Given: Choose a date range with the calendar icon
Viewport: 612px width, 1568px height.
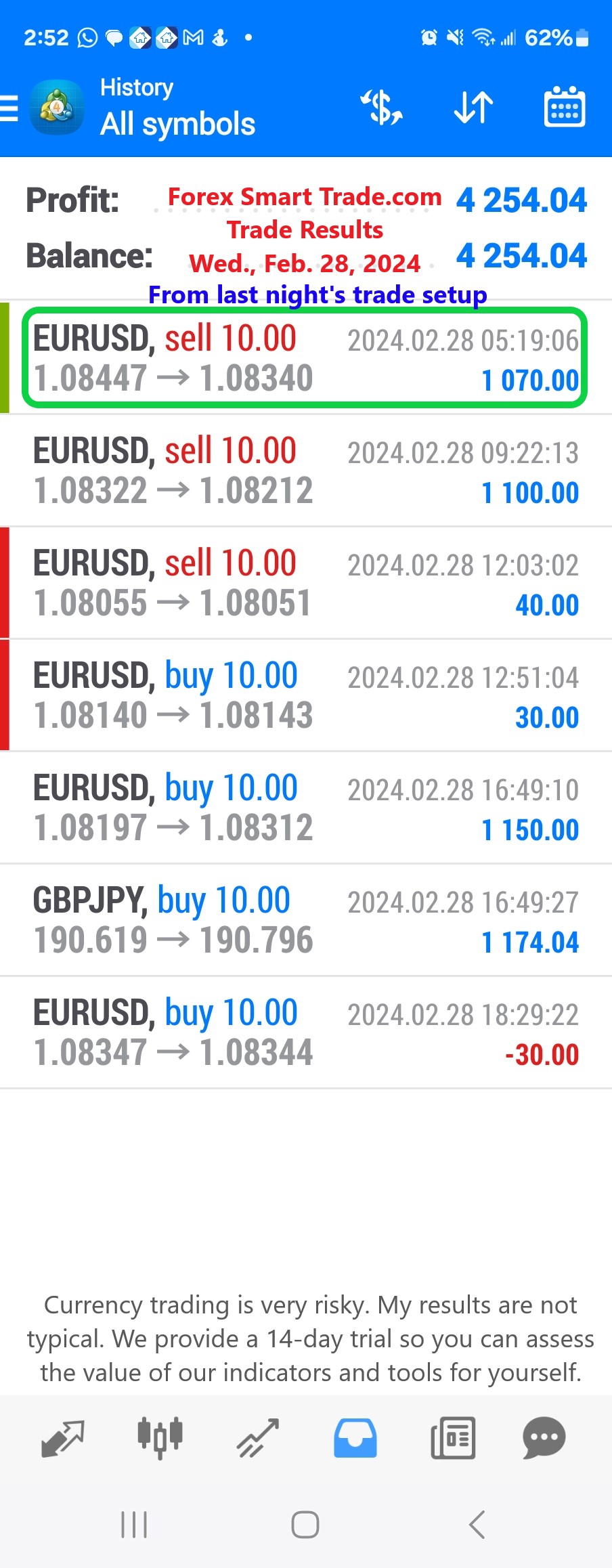Looking at the screenshot, I should (564, 108).
